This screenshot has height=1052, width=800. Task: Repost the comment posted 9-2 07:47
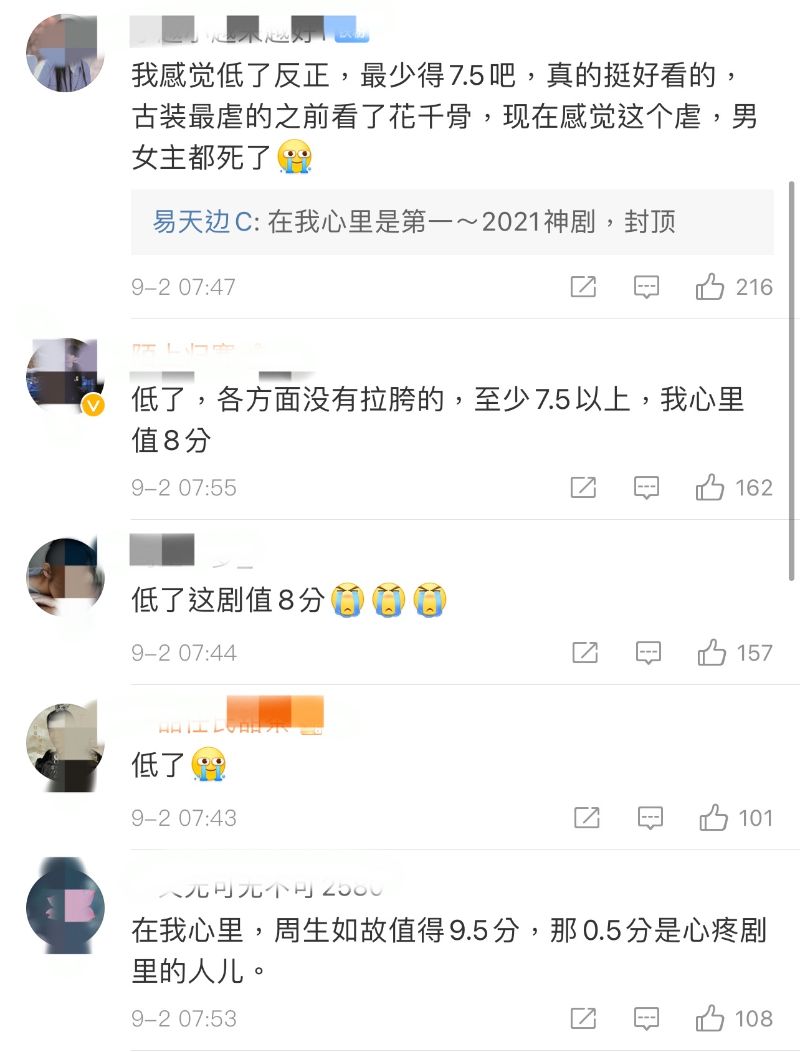coord(583,288)
